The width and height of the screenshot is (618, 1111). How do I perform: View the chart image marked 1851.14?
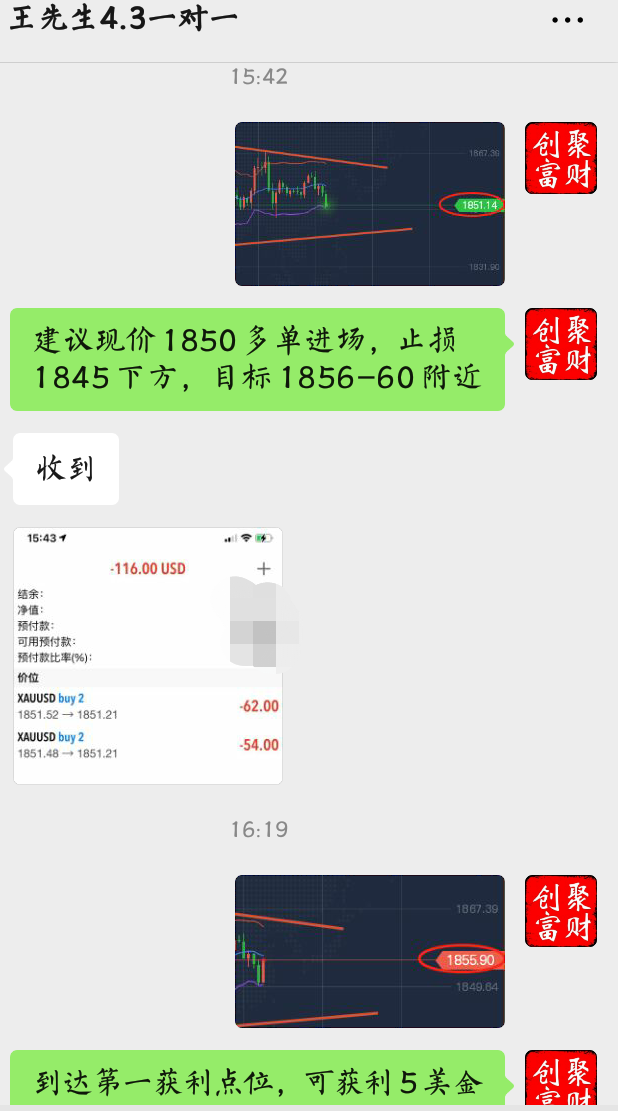[x=369, y=204]
